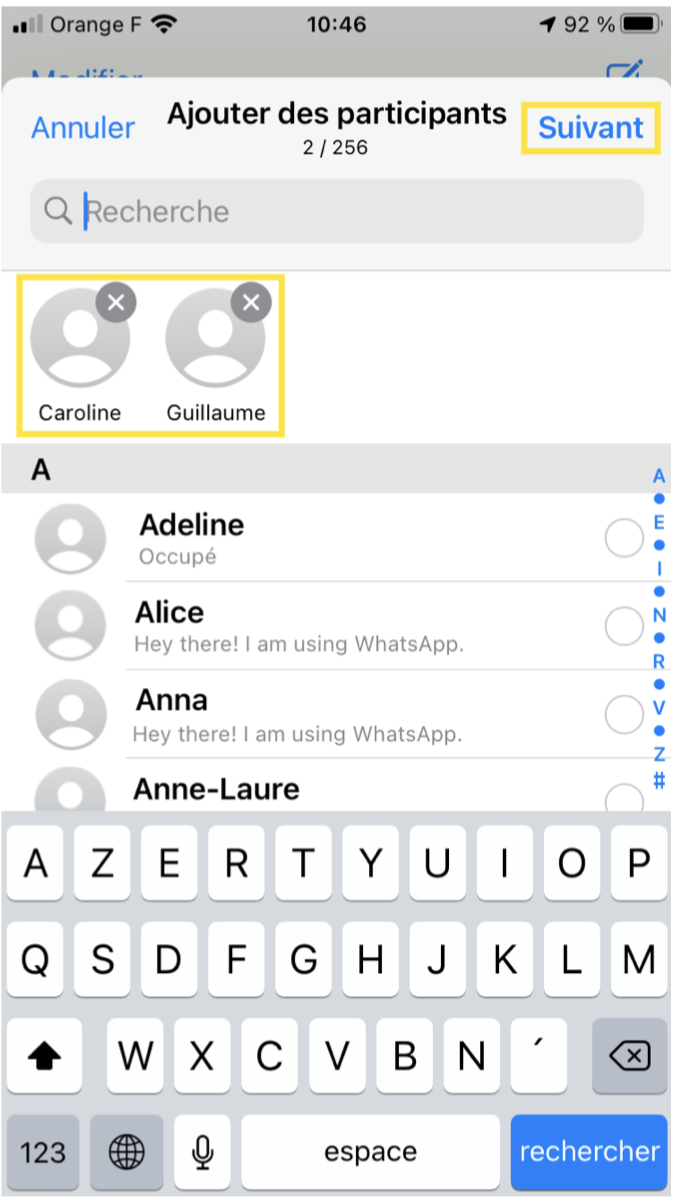This screenshot has height=1200, width=676.
Task: Jump to letter N in the index
Action: pos(659,615)
